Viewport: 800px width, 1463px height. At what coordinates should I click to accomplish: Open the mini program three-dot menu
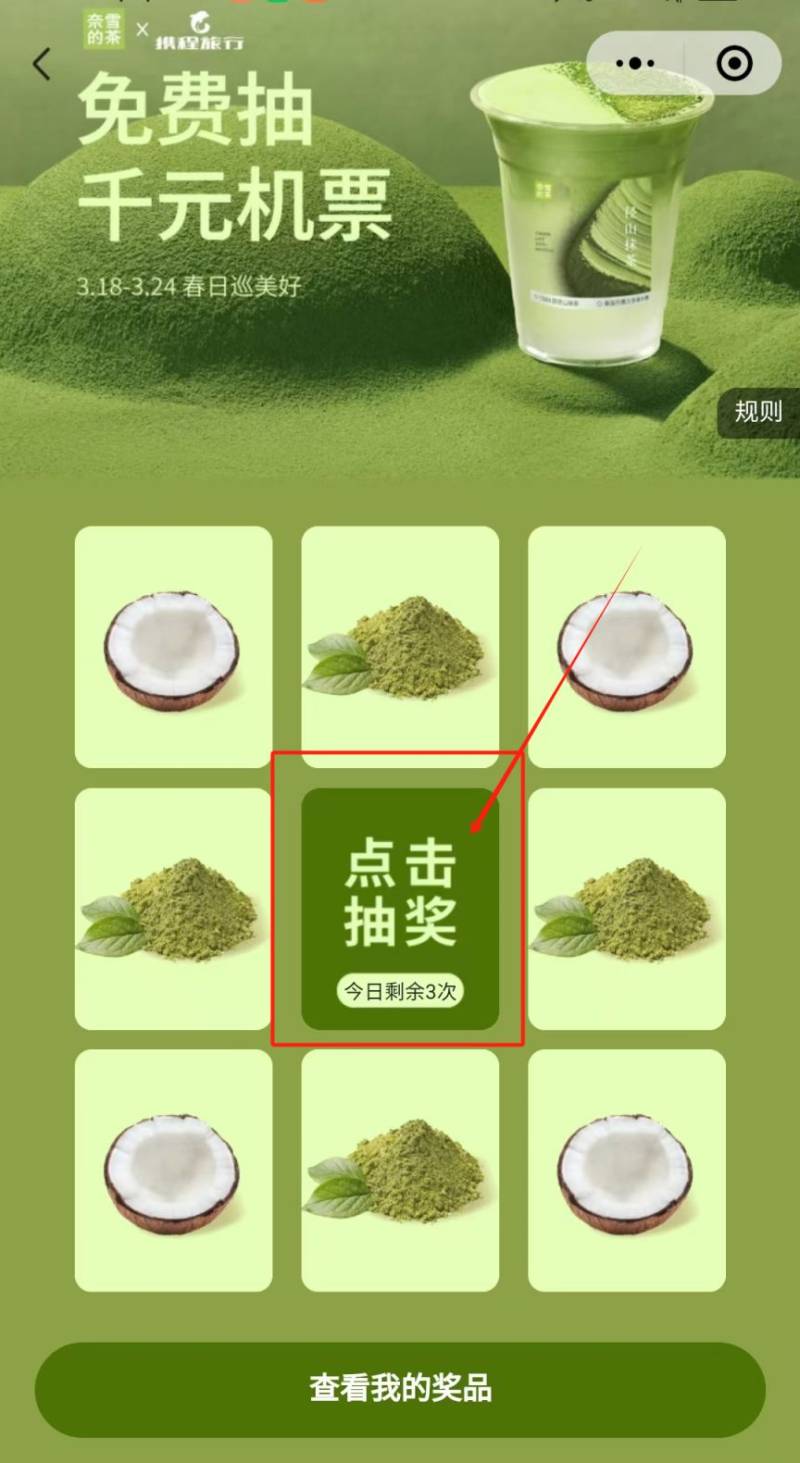coord(635,64)
